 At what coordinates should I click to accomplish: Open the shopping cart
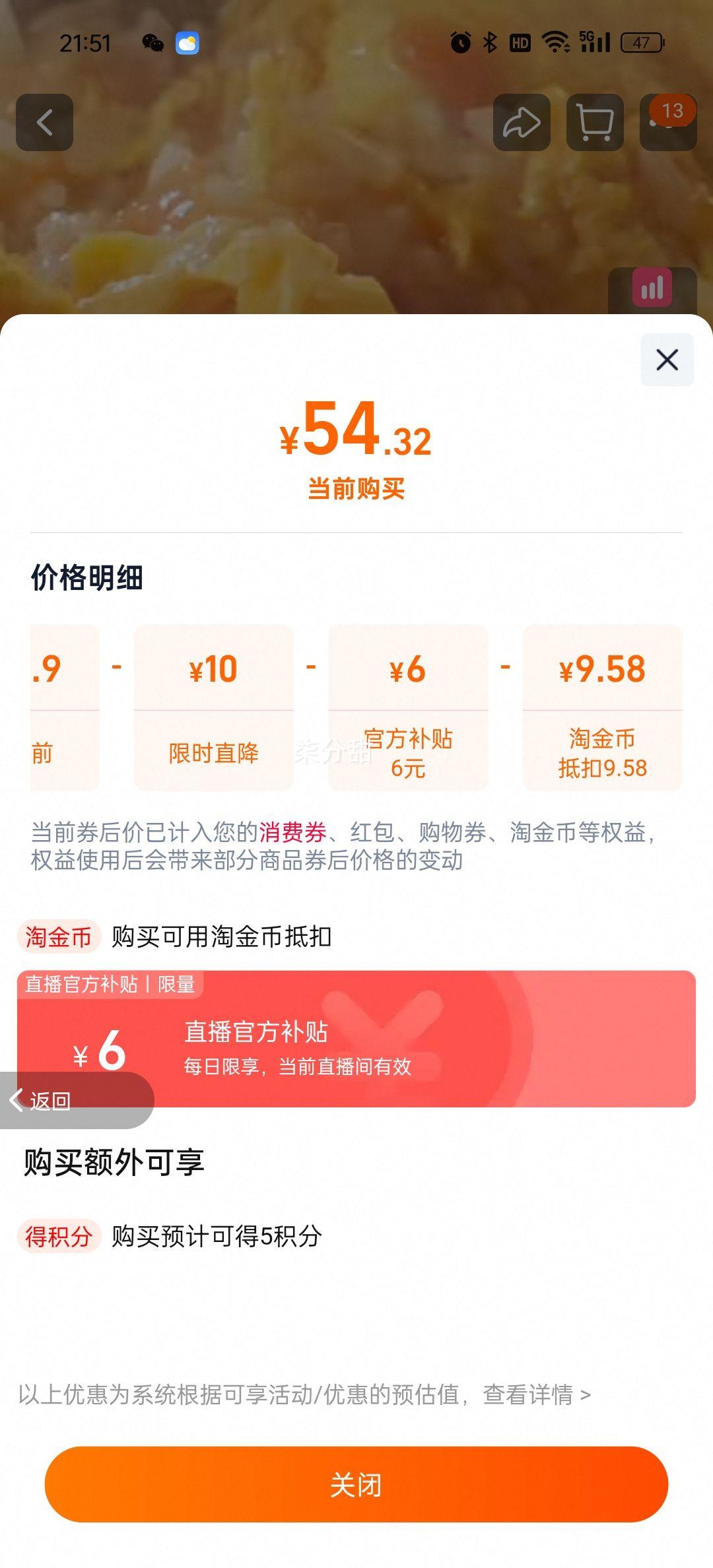[x=595, y=122]
